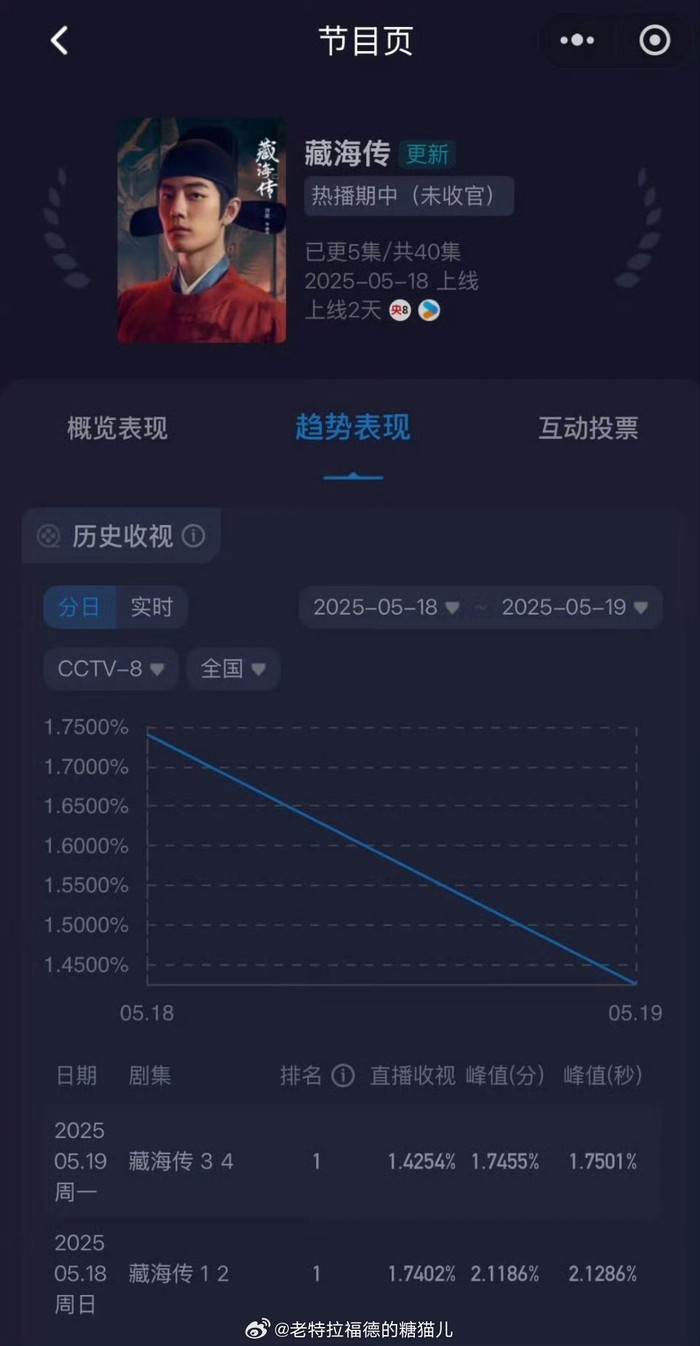Show info about the 排名 column

coord(343,1075)
